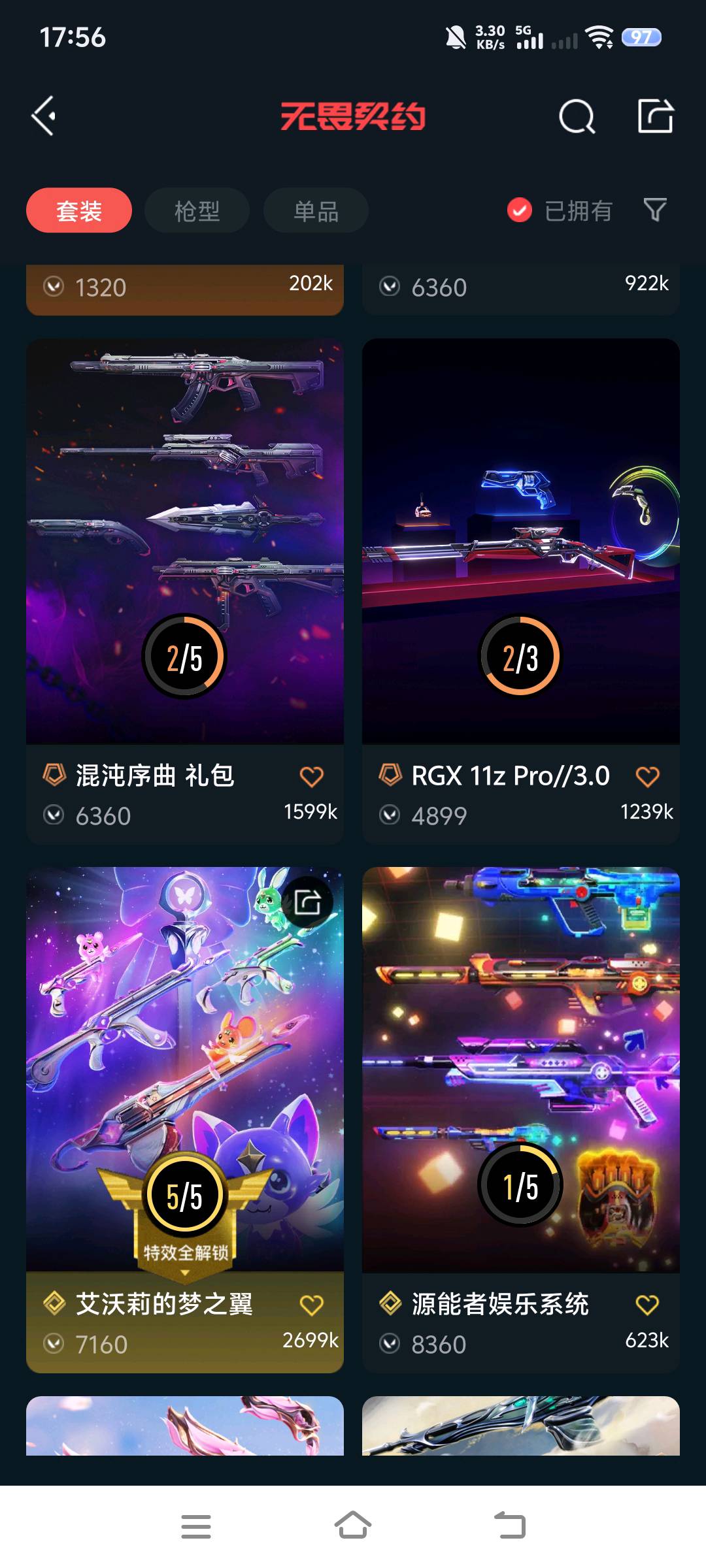The height and width of the screenshot is (1568, 706).
Task: Favorite the 混沌序曲 礼包 bundle
Action: 311,776
